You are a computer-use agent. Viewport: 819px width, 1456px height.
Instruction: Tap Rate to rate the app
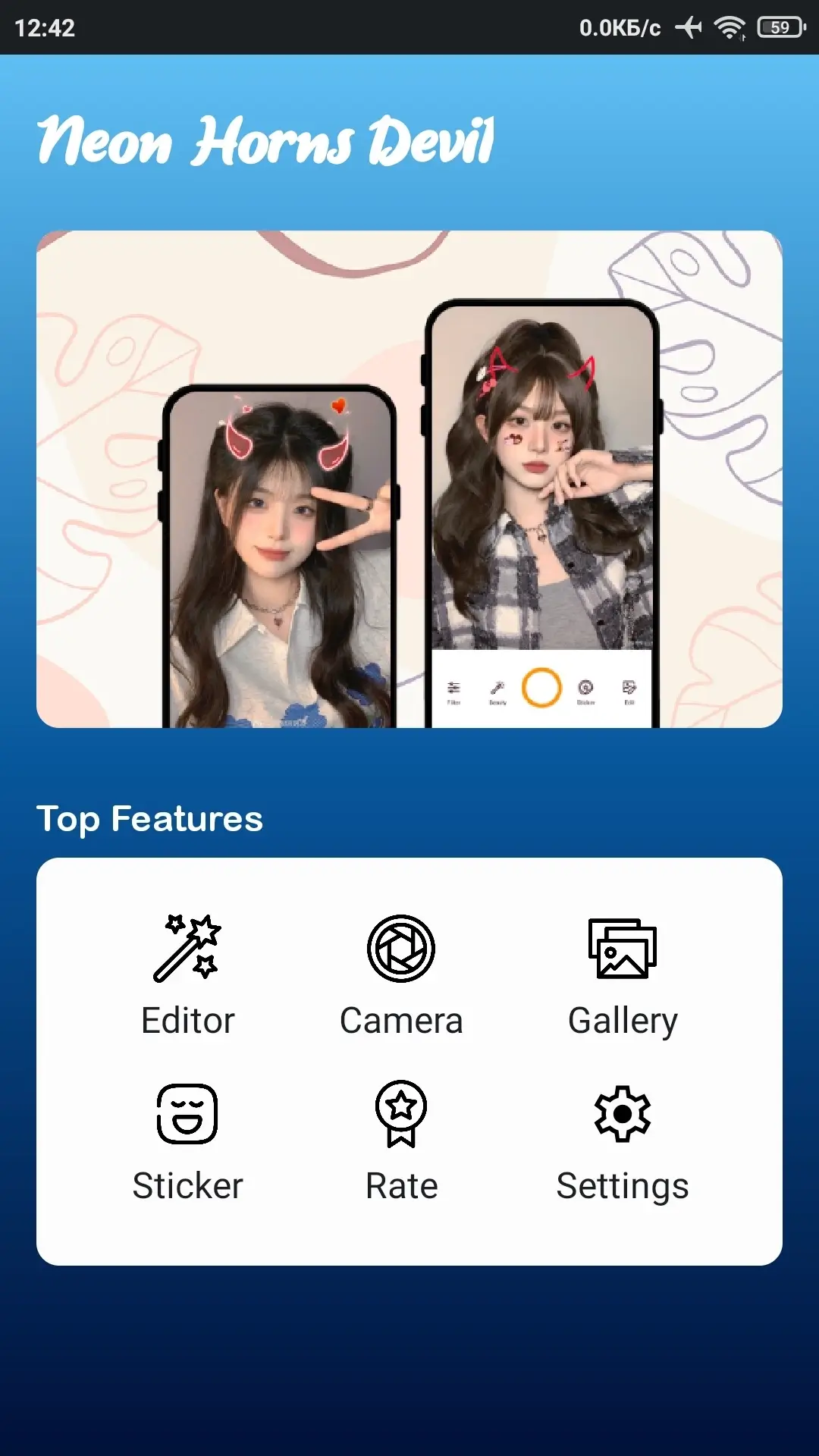coord(401,1143)
